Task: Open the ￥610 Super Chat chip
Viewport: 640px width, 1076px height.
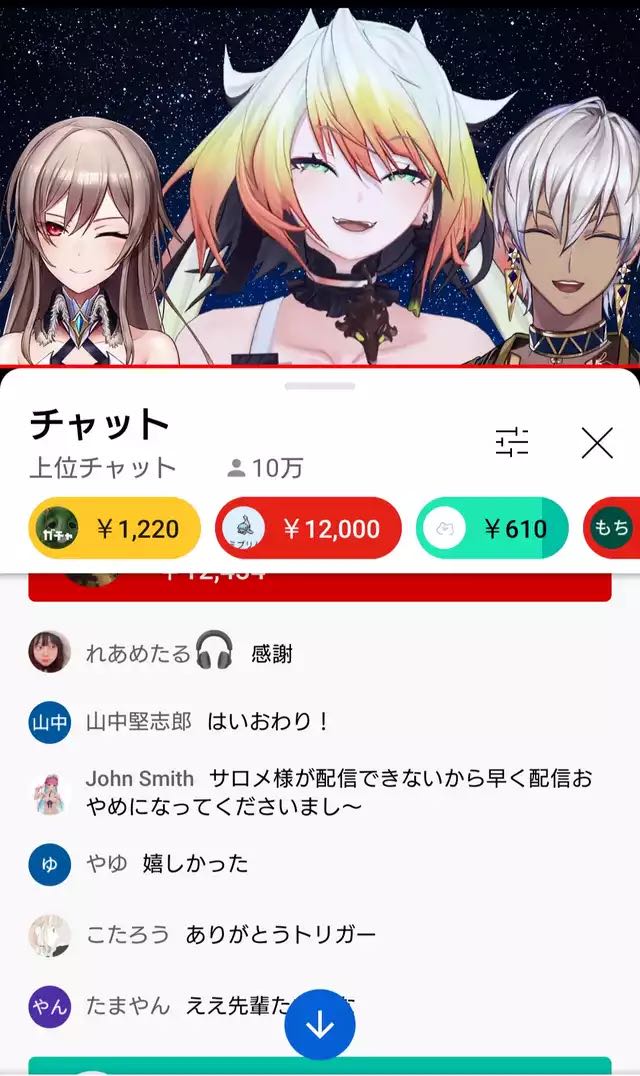Action: pyautogui.click(x=492, y=528)
